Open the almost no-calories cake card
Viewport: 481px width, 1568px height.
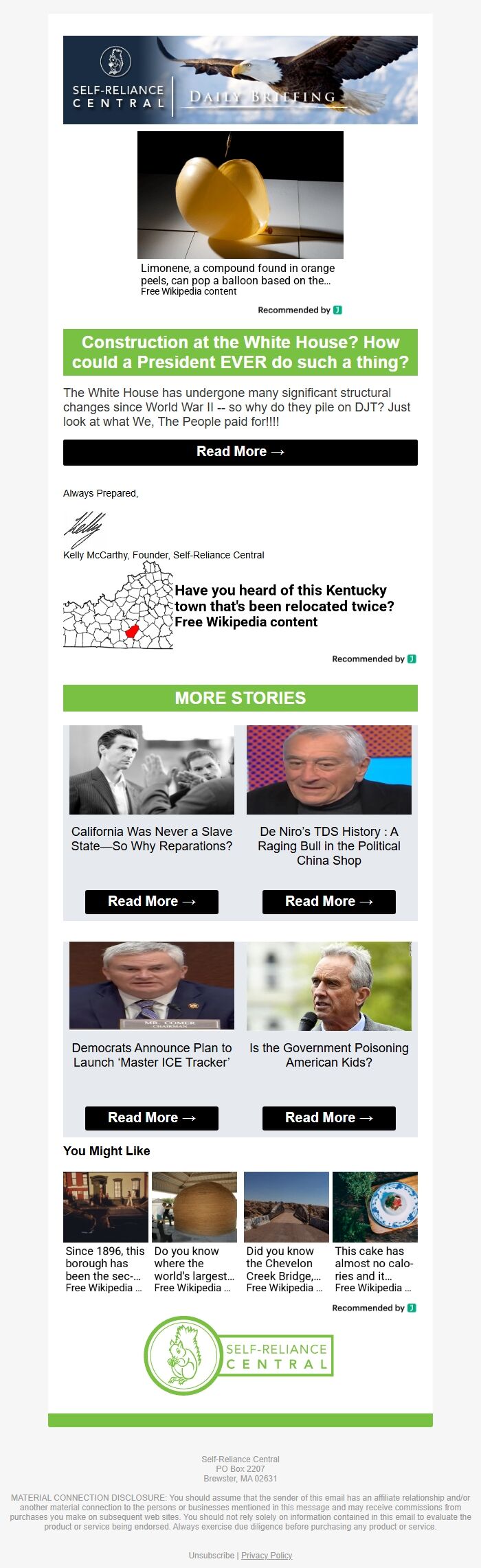[374, 1233]
